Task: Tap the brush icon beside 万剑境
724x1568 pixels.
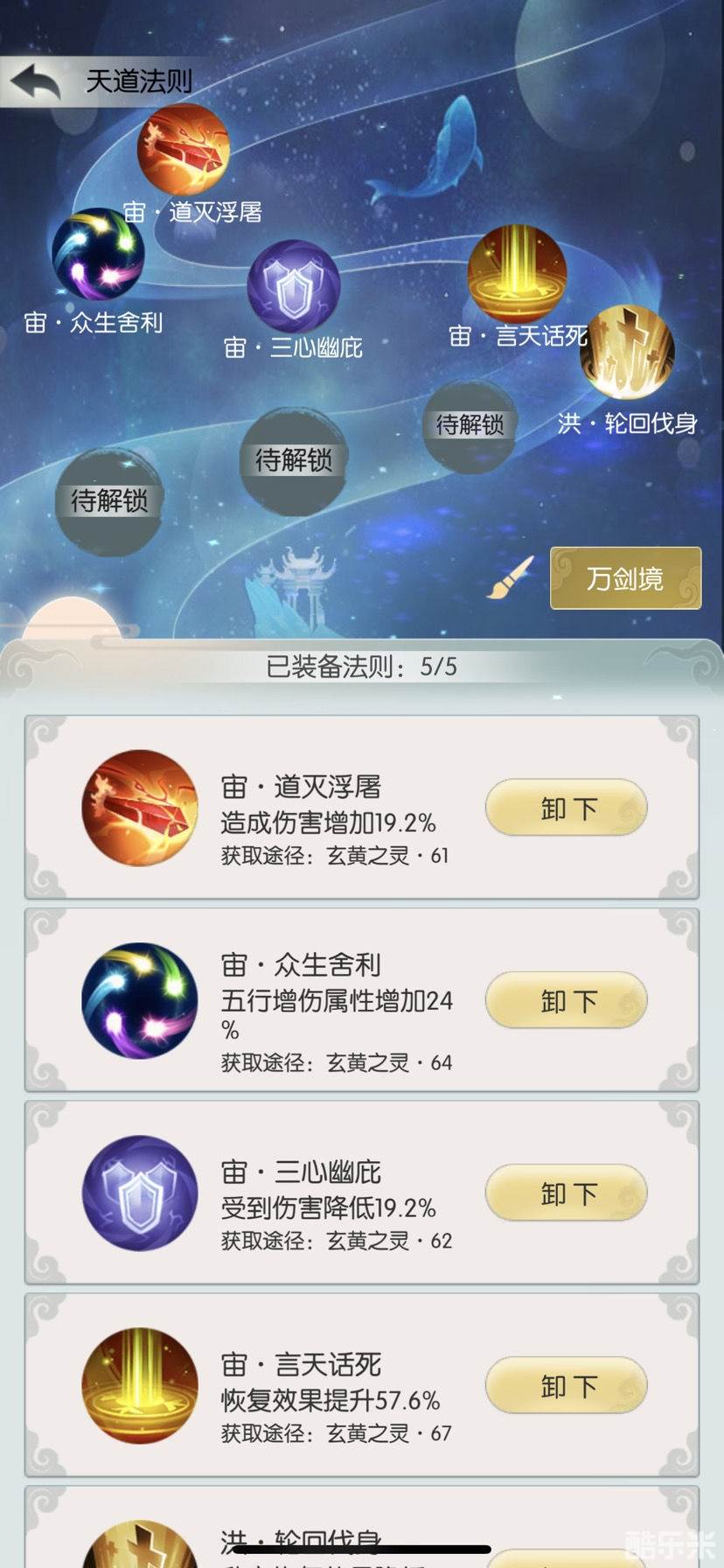Action: click(x=511, y=578)
